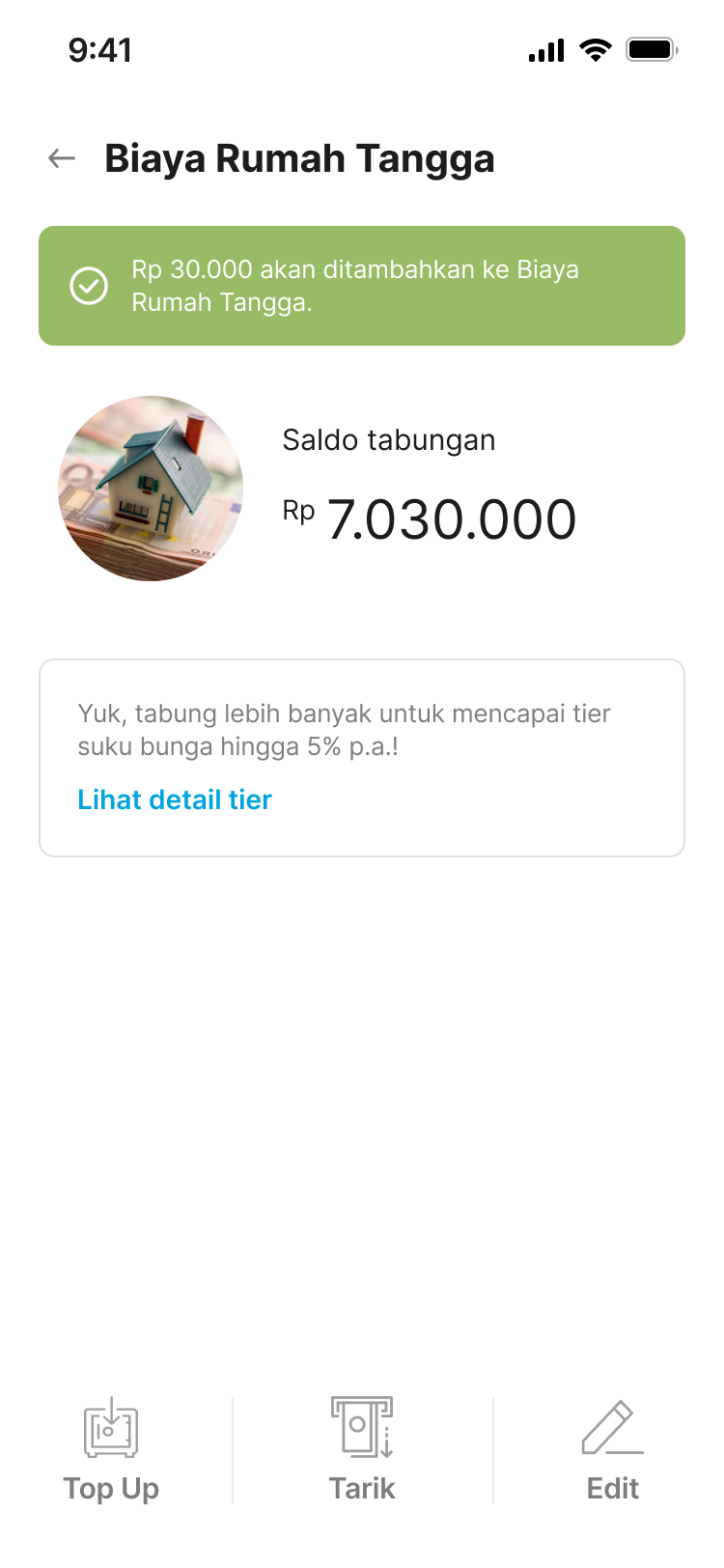Image resolution: width=724 pixels, height=1568 pixels.
Task: Select Tarik to withdraw funds
Action: click(362, 1449)
